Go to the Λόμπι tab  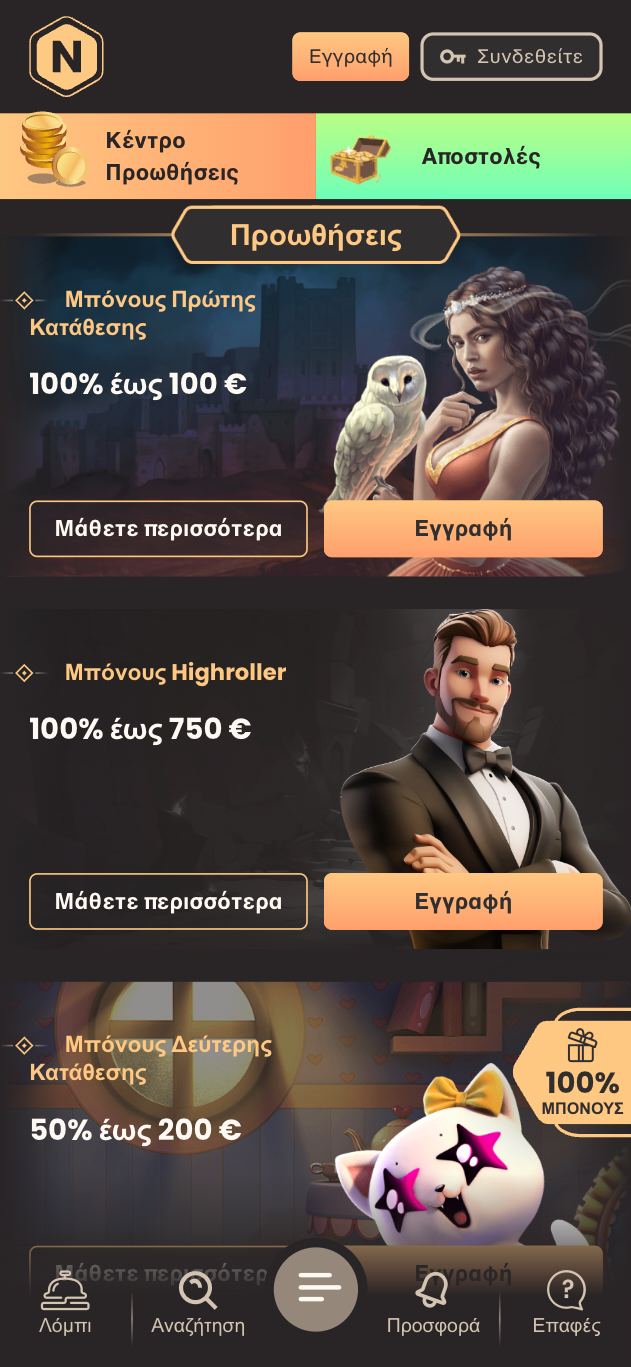[65, 1304]
